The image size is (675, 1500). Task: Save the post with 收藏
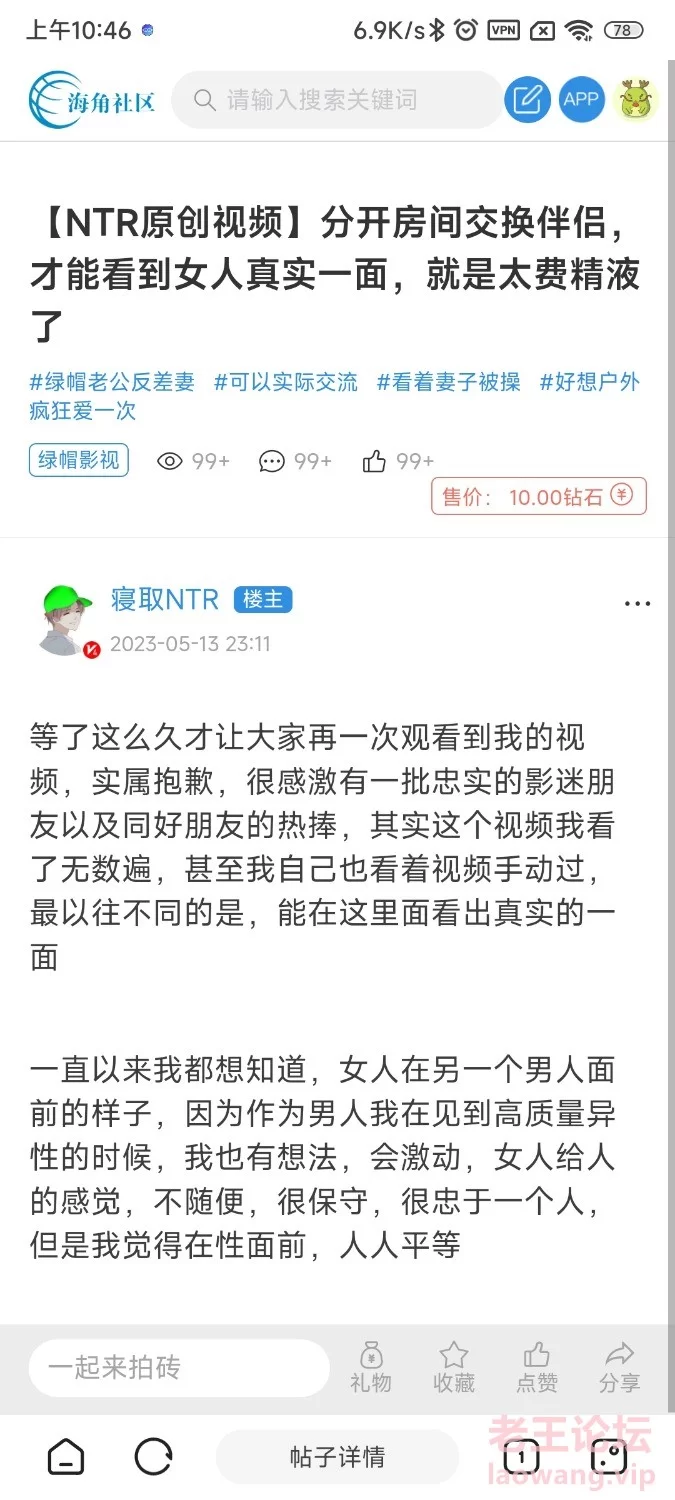coord(454,1368)
